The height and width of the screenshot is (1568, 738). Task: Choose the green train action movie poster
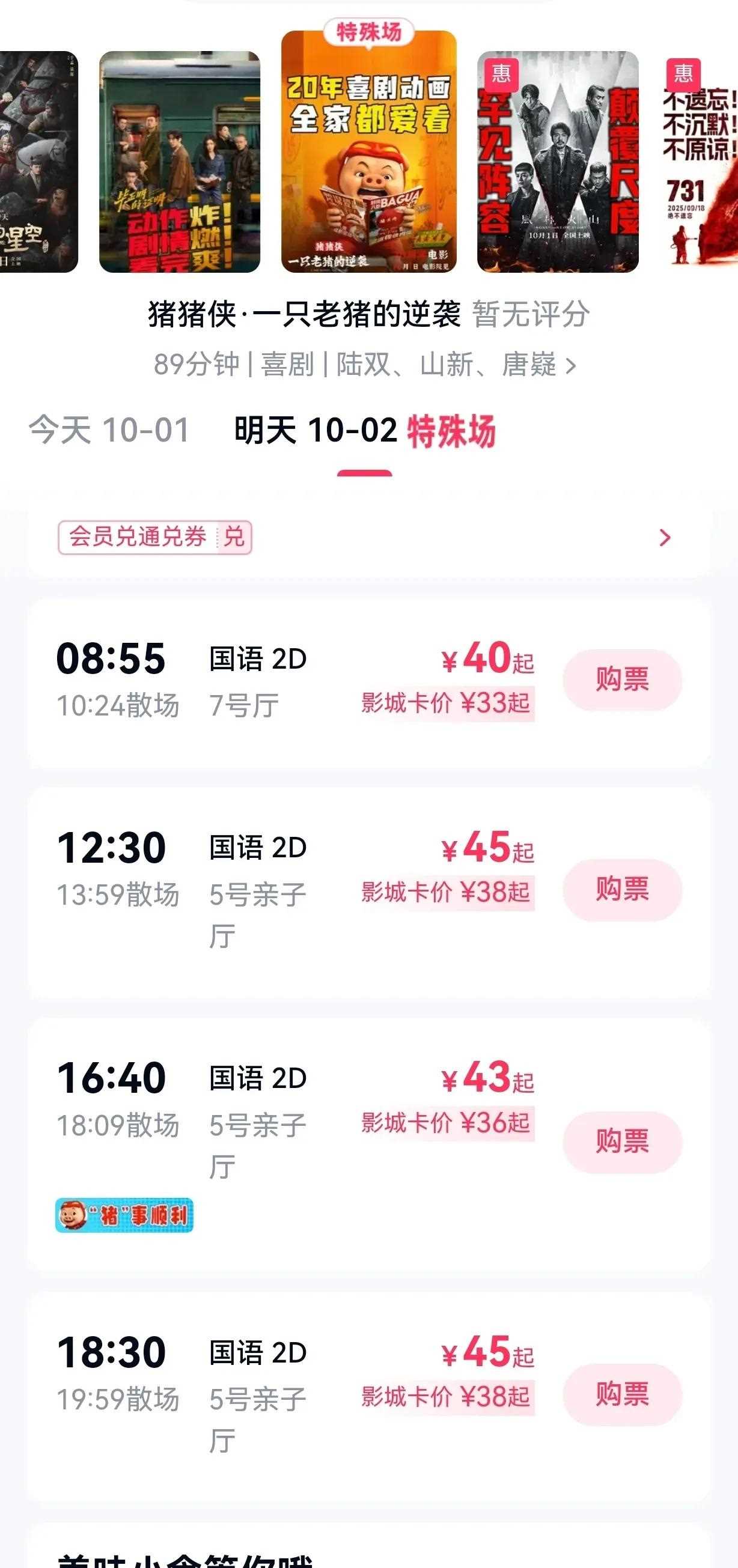coord(180,162)
